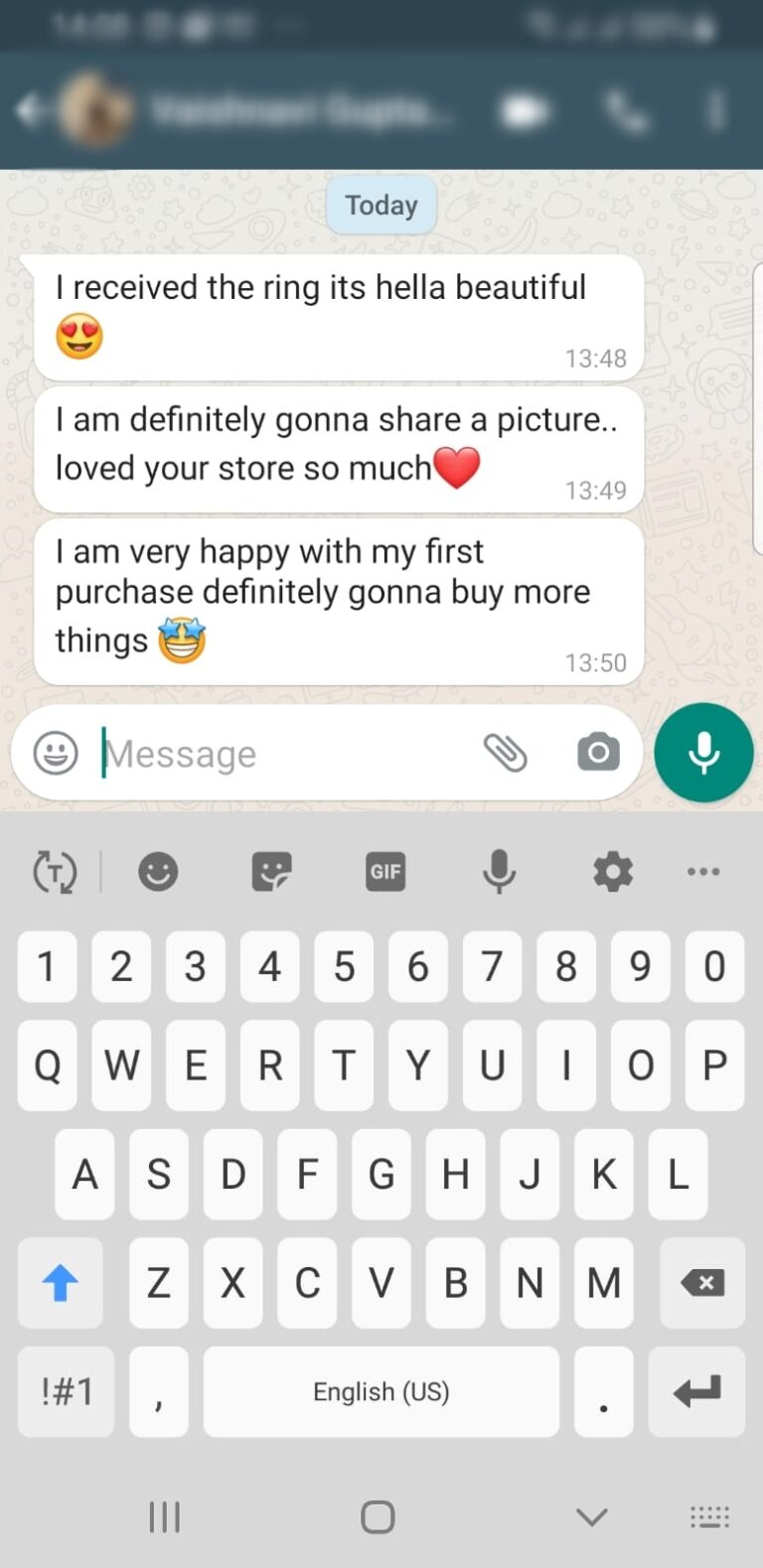
Task: Tap the backspace key
Action: pyautogui.click(x=703, y=1282)
